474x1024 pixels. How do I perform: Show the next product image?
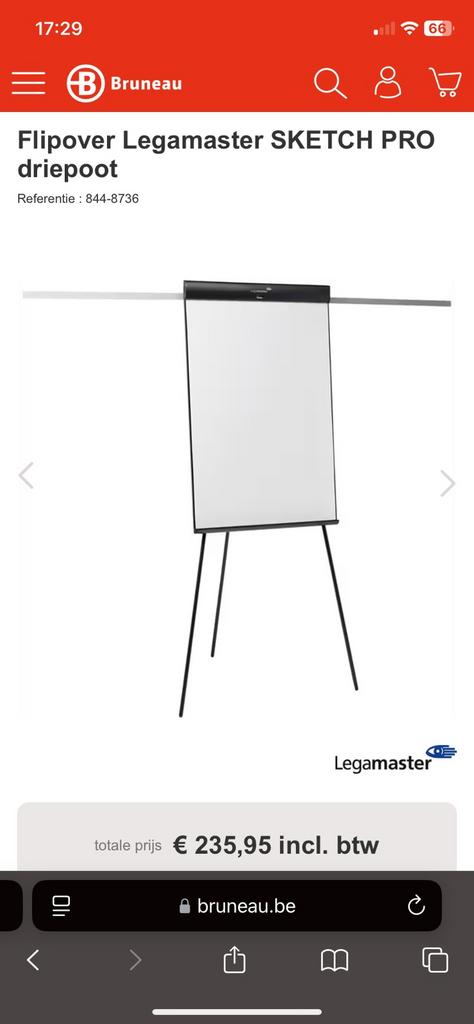[448, 483]
